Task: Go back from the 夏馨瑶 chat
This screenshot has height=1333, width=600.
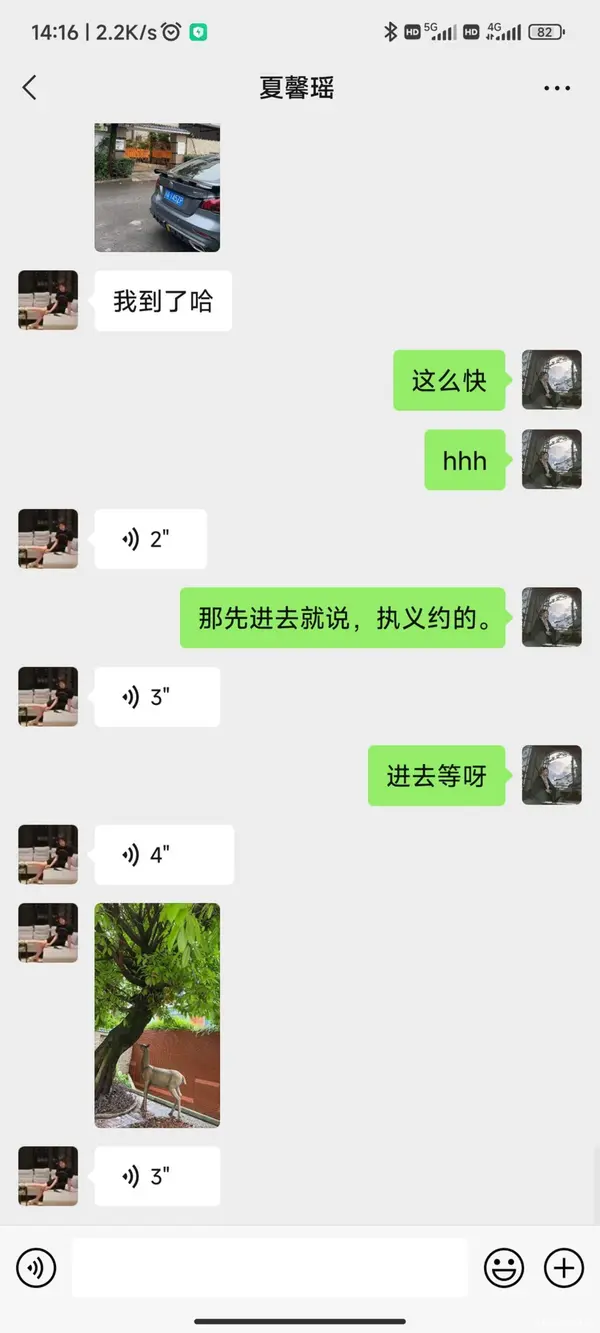Action: 30,88
